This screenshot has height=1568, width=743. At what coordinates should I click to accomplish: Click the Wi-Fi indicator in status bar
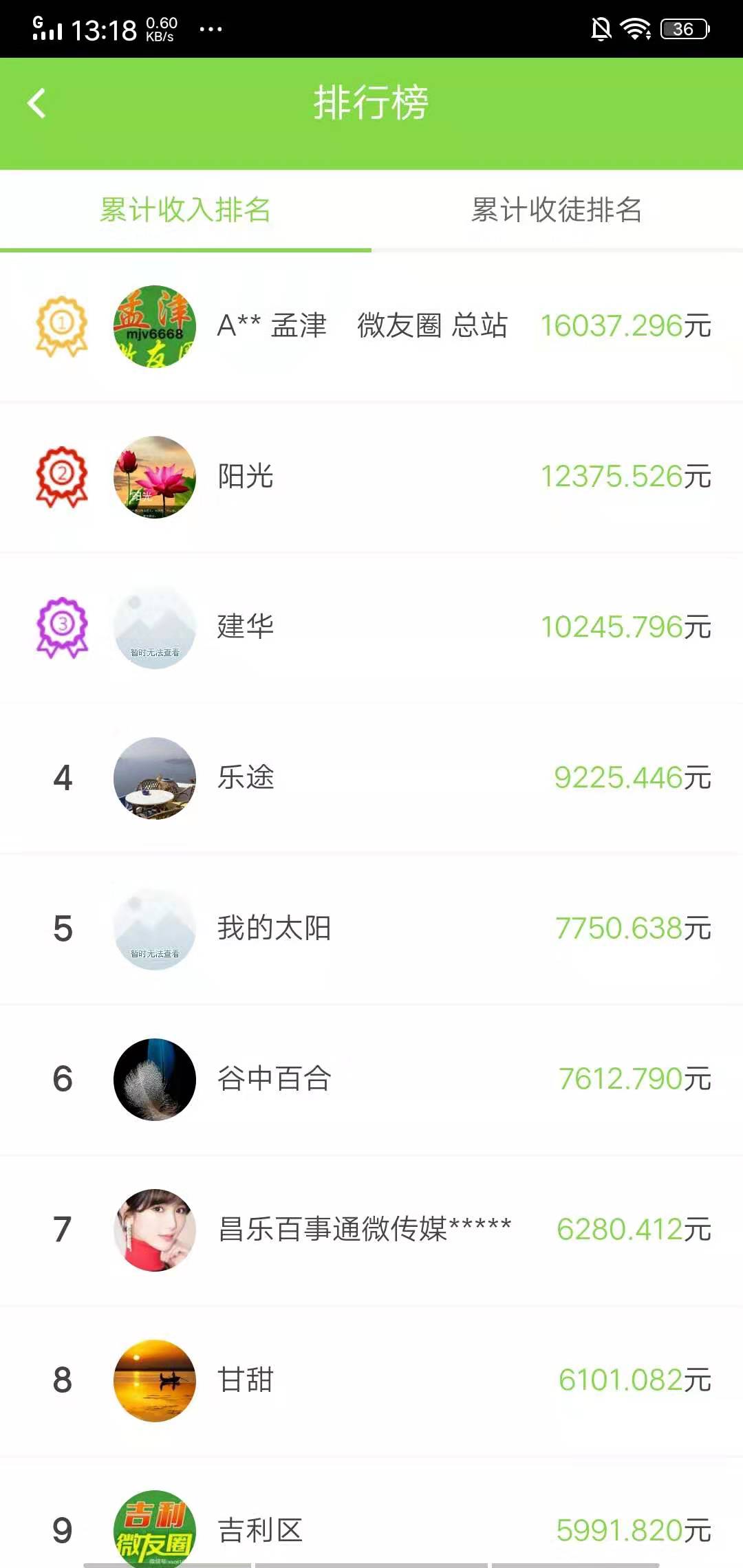pos(635,28)
